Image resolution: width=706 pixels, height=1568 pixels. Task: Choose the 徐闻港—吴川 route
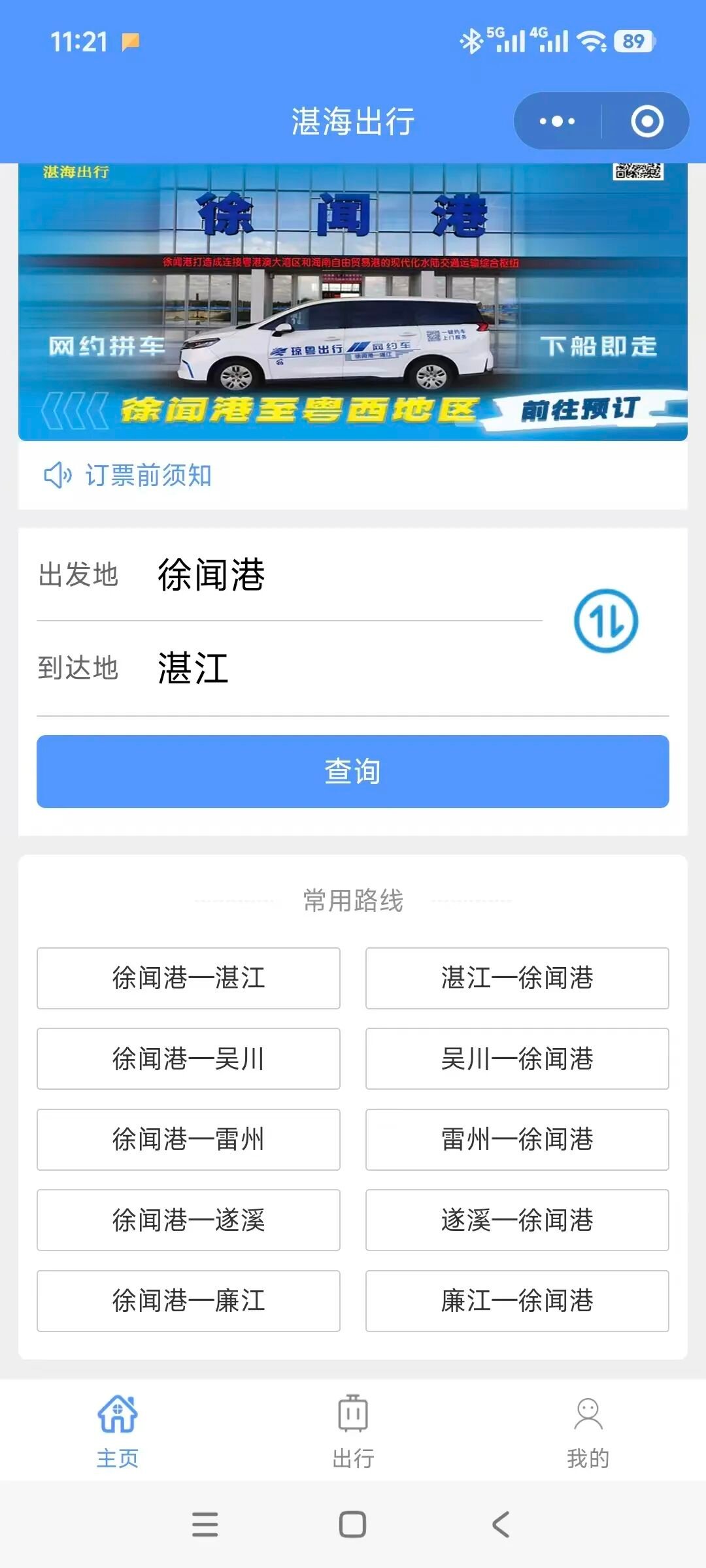(x=188, y=1058)
